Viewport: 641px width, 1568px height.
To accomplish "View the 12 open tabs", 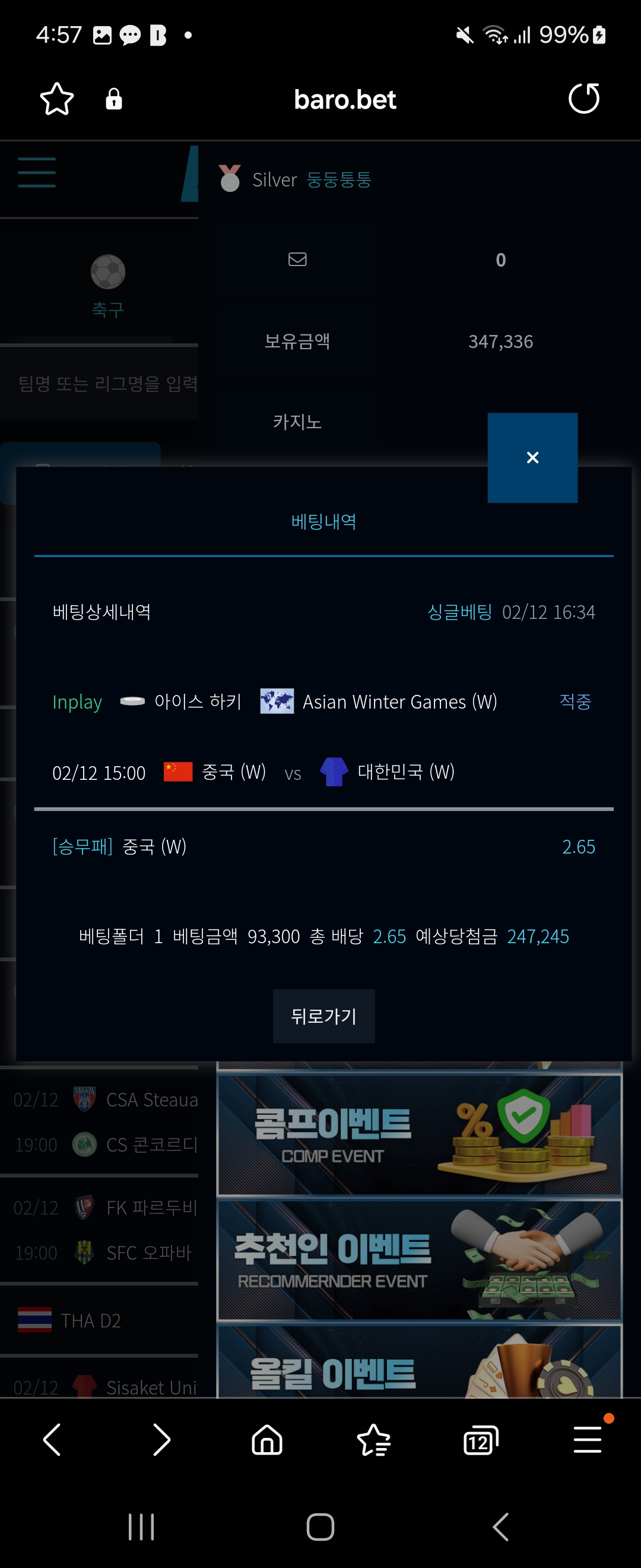I will (x=480, y=1440).
